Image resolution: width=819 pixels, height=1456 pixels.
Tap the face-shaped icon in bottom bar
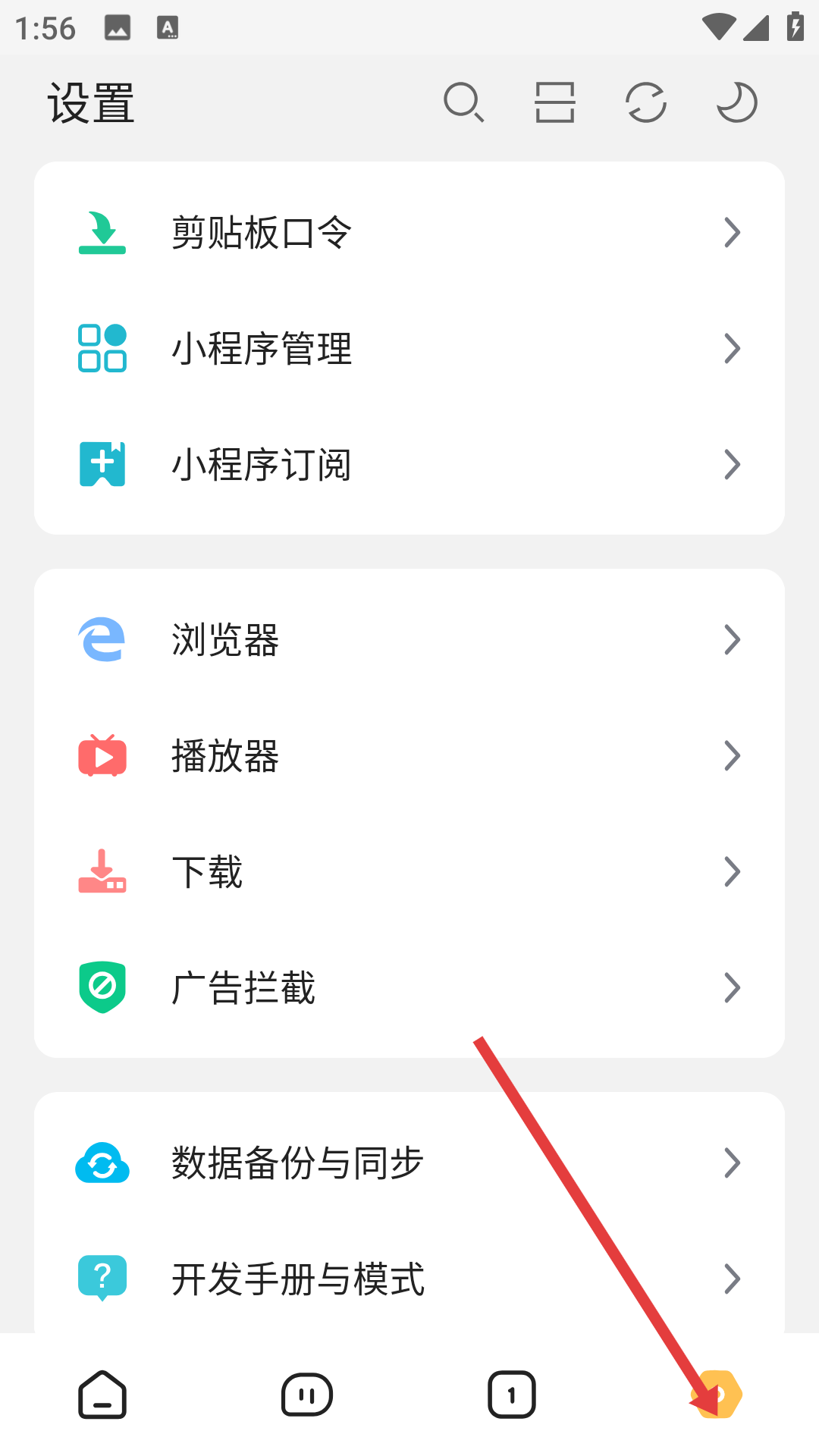(x=307, y=1395)
